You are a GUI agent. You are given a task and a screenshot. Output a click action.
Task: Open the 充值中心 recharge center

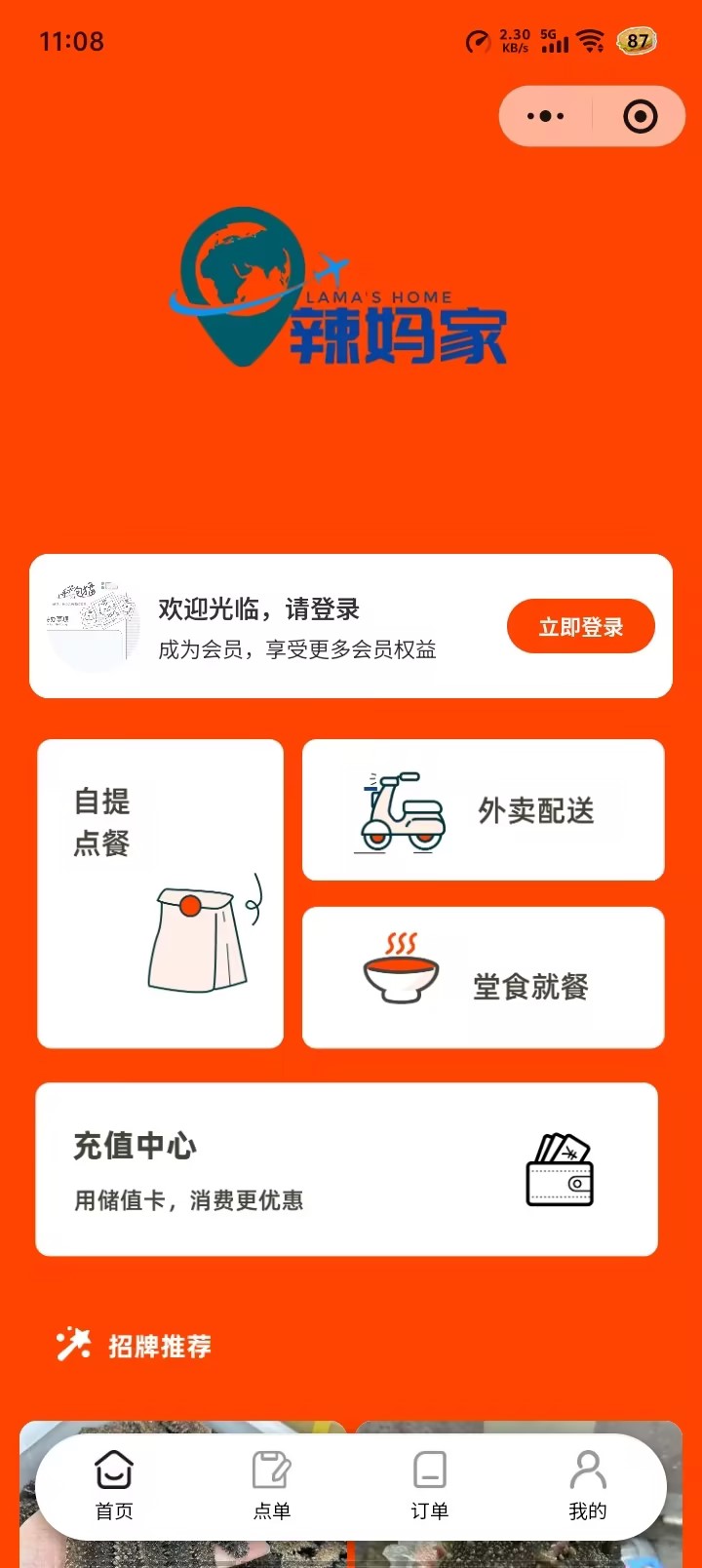(346, 1168)
